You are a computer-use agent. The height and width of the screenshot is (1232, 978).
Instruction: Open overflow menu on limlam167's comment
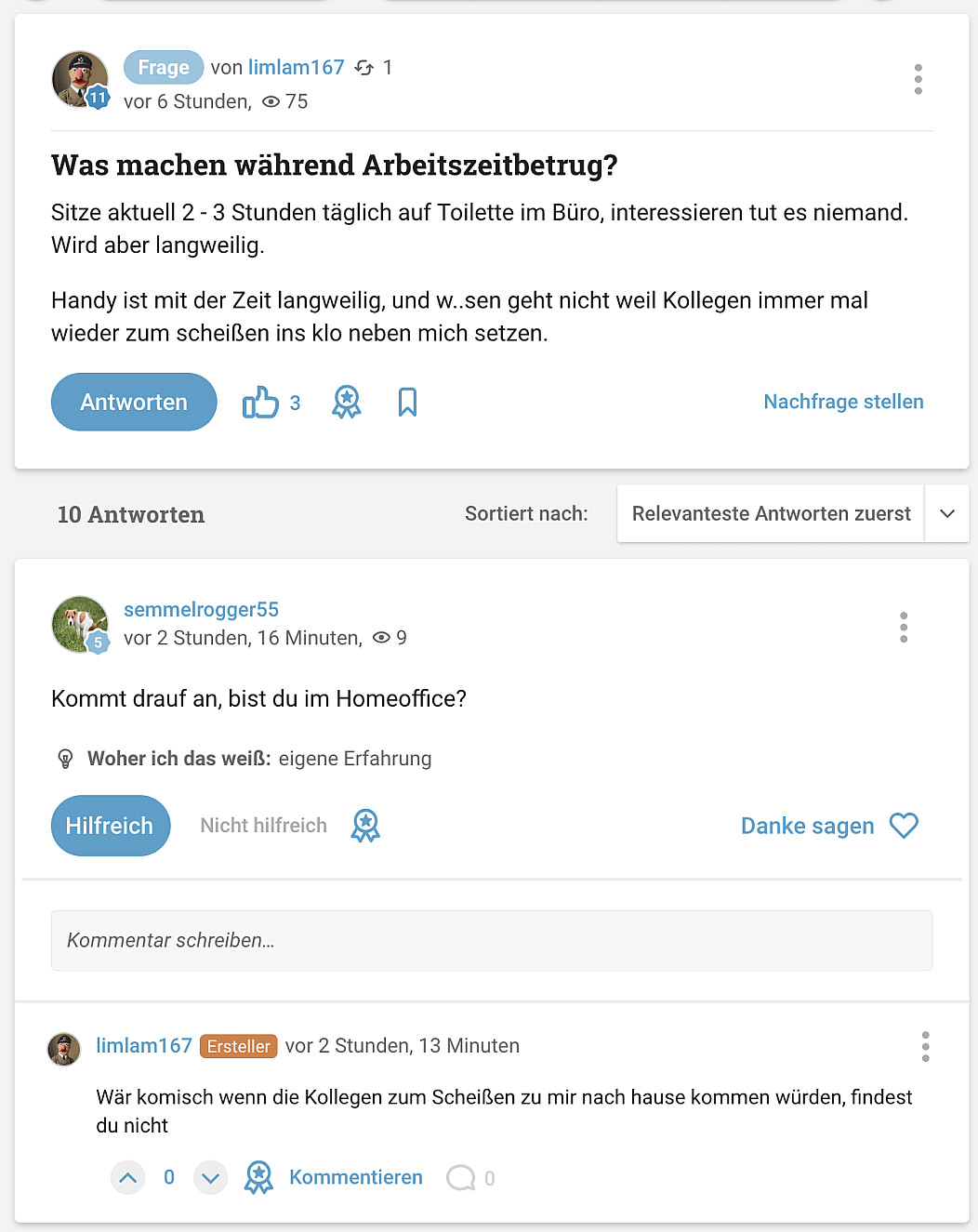925,1046
